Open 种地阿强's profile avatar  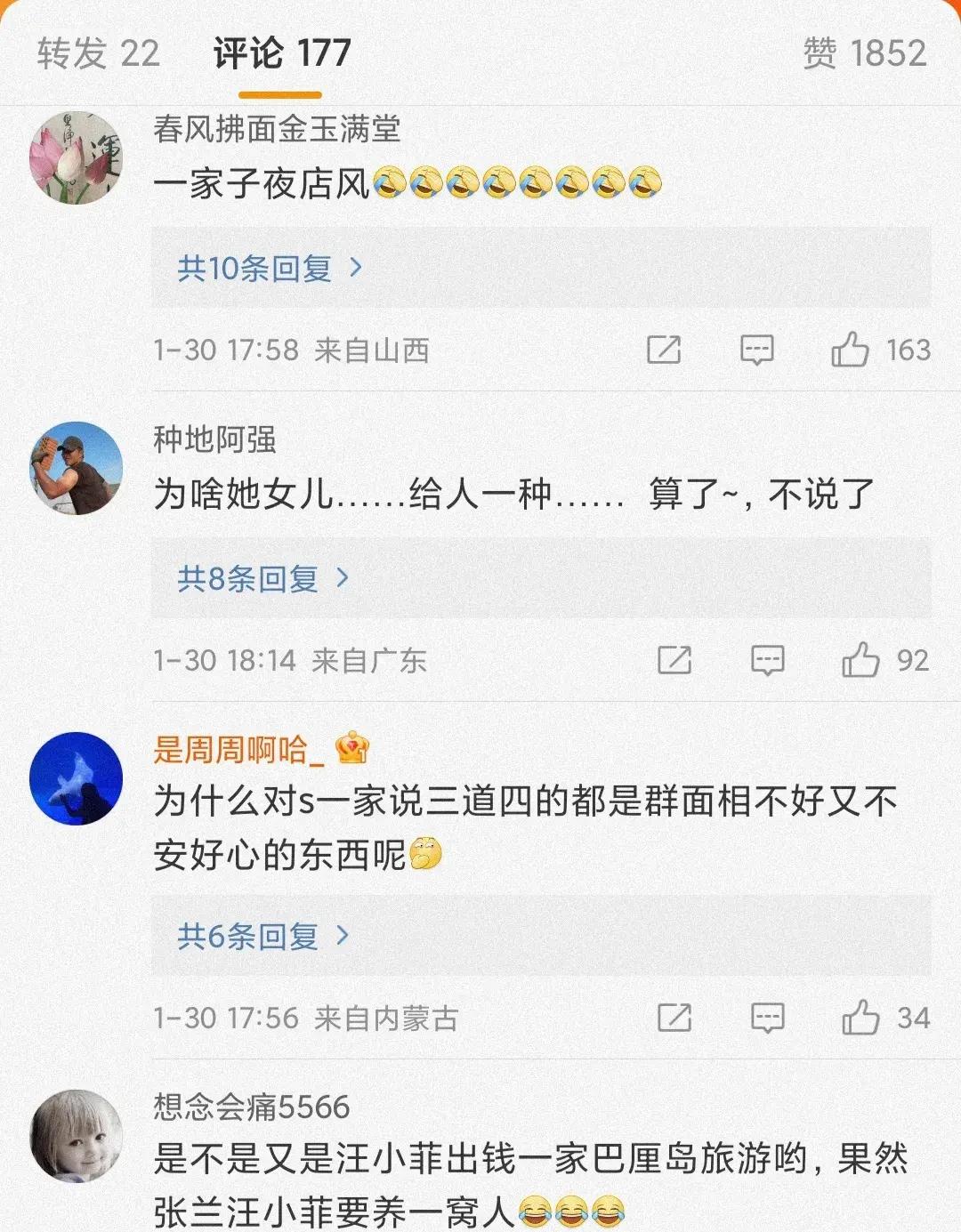pyautogui.click(x=76, y=468)
